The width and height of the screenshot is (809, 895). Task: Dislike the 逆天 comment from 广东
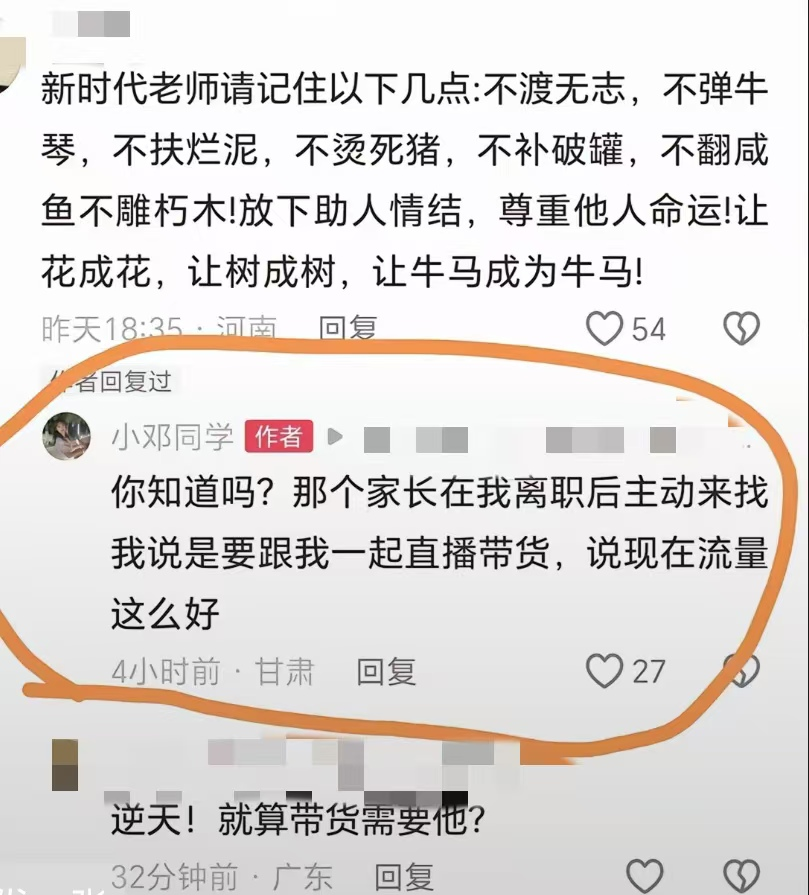[741, 875]
